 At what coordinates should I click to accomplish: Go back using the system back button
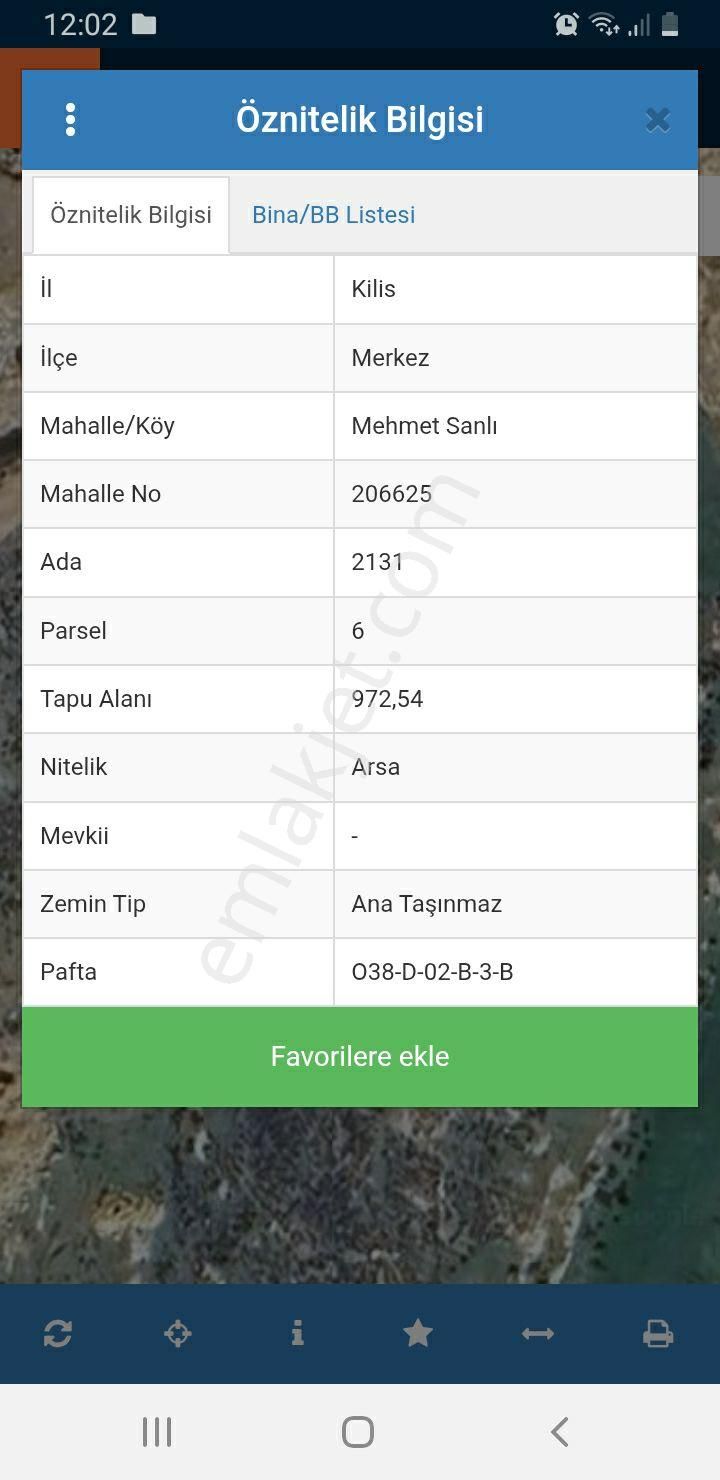pos(560,1432)
